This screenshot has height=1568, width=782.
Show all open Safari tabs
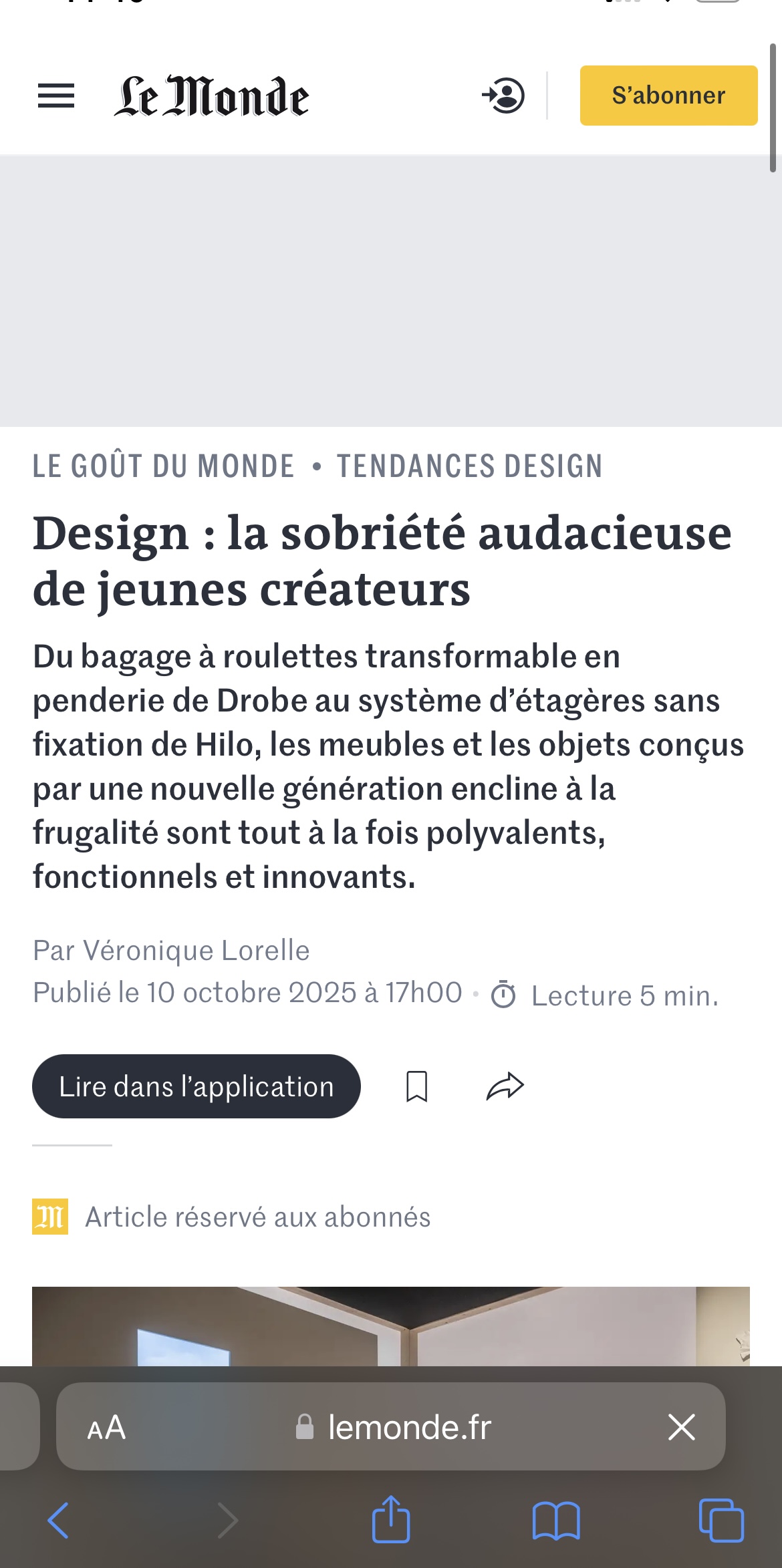721,1521
